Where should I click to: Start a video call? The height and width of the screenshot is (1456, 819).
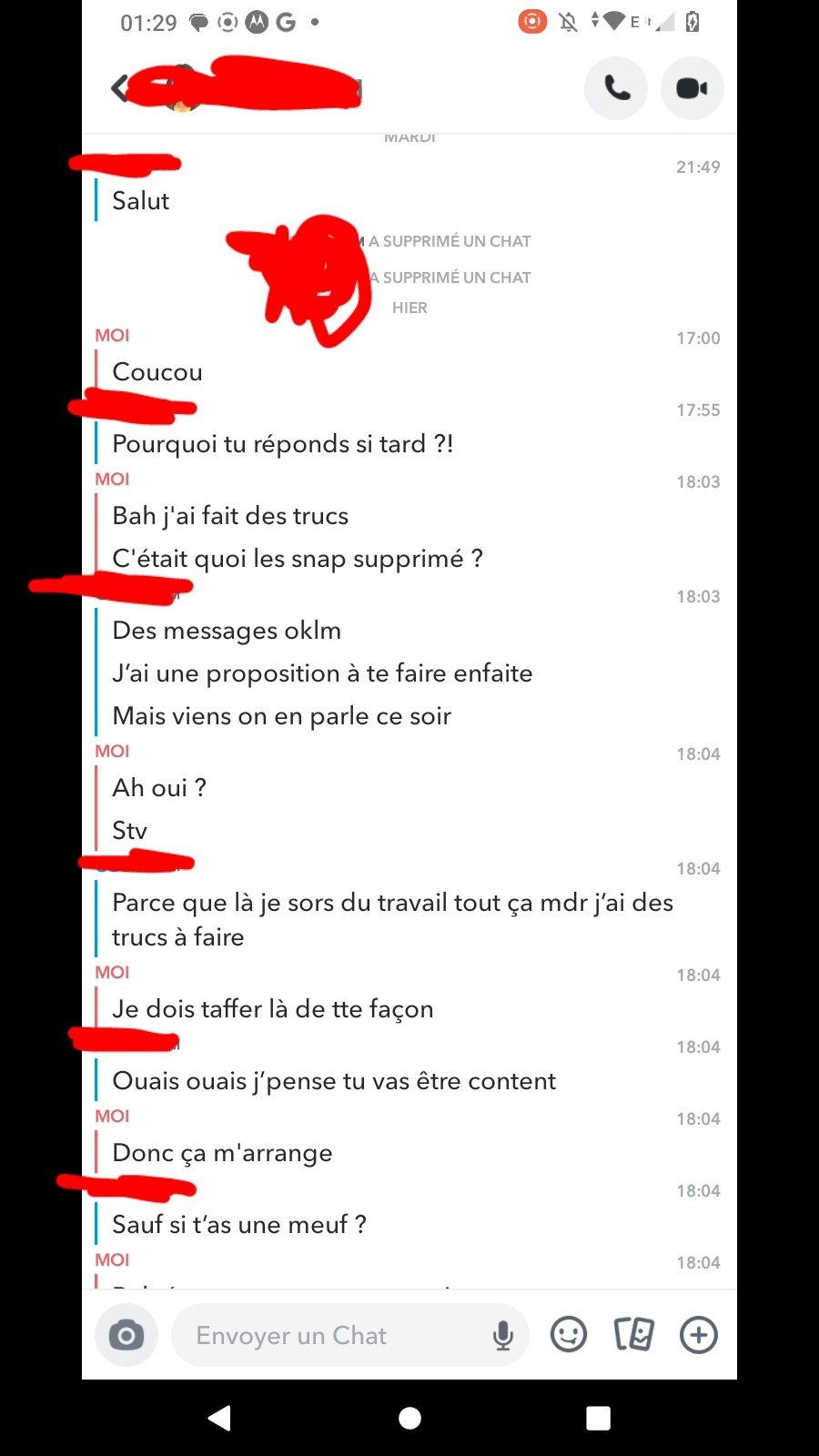692,88
